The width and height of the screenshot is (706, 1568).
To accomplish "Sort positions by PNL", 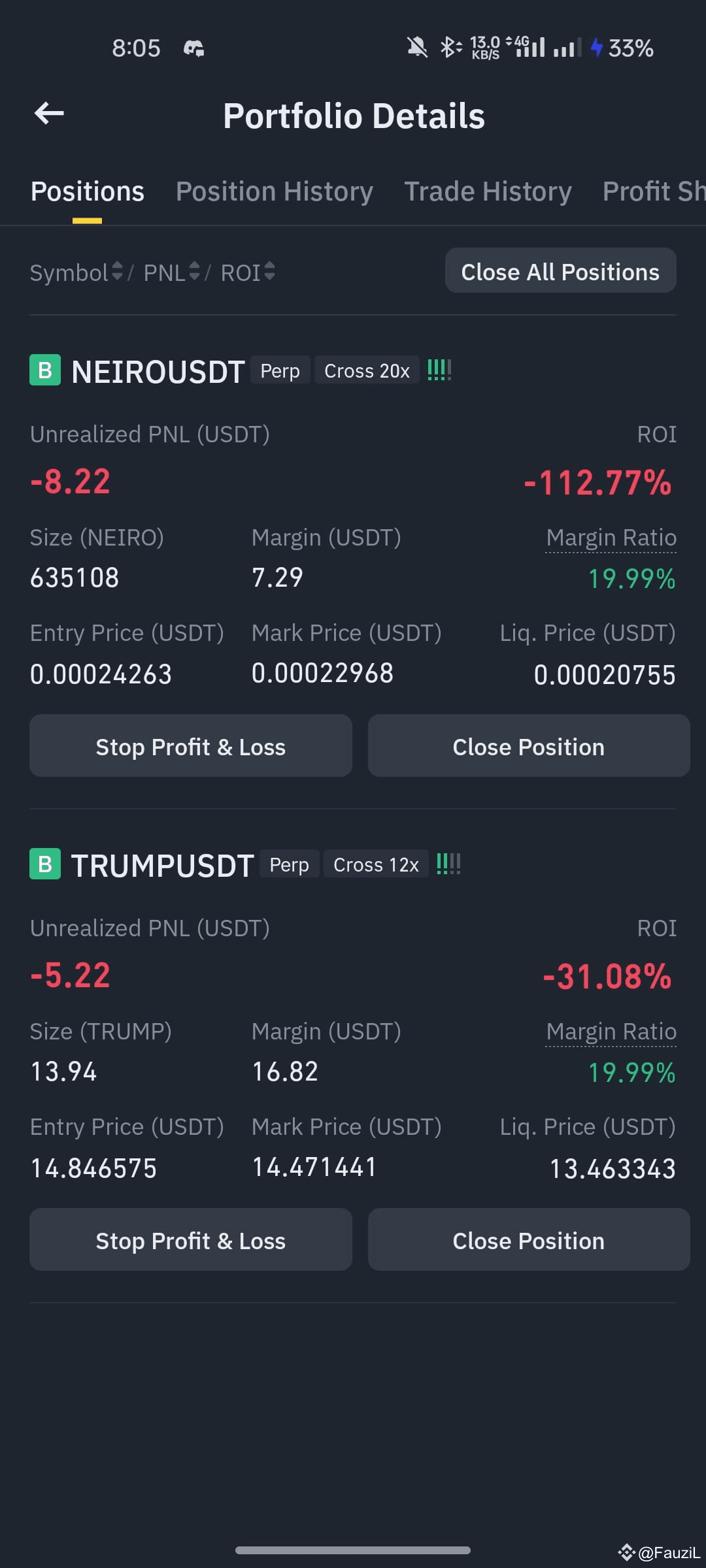I will tap(171, 272).
